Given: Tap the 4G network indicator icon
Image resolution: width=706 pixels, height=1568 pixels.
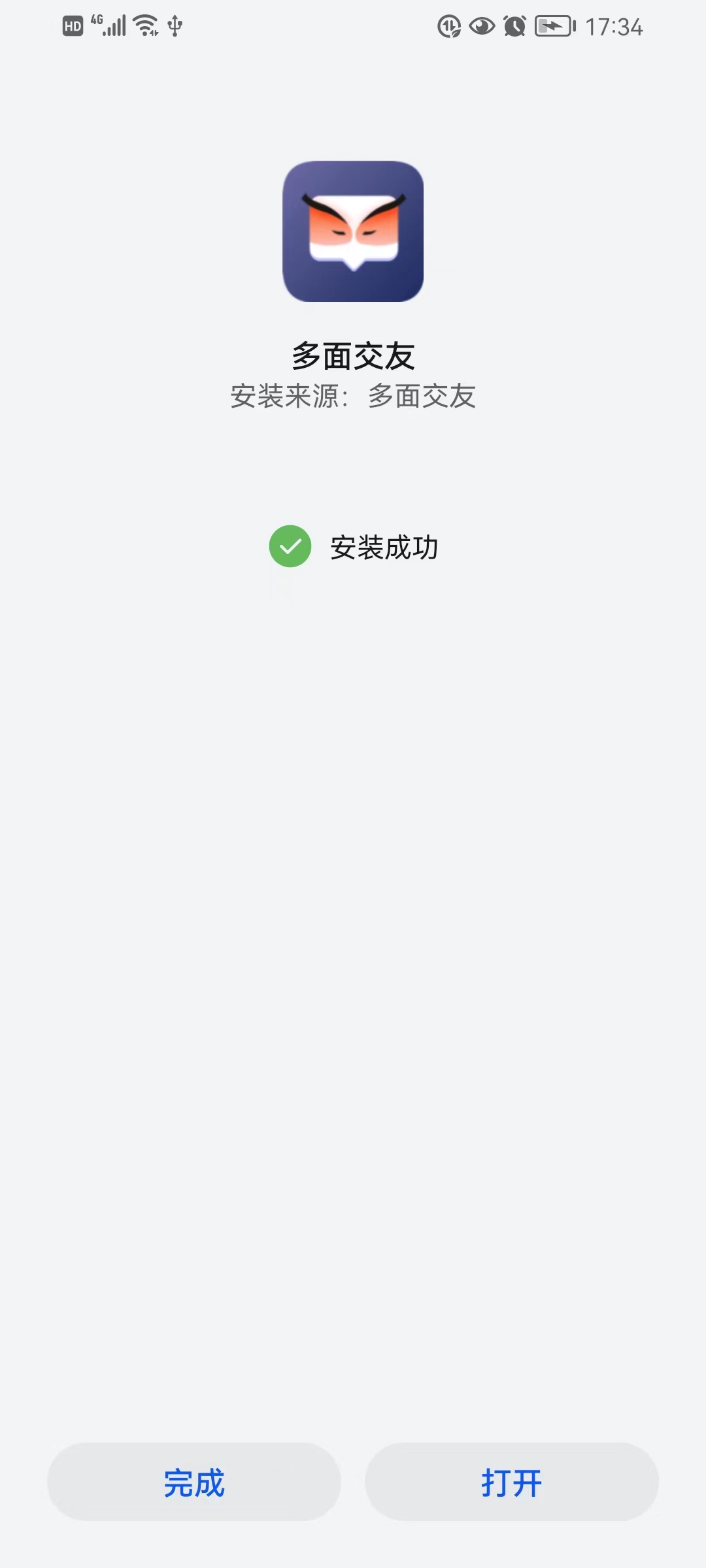Looking at the screenshot, I should point(95,21).
